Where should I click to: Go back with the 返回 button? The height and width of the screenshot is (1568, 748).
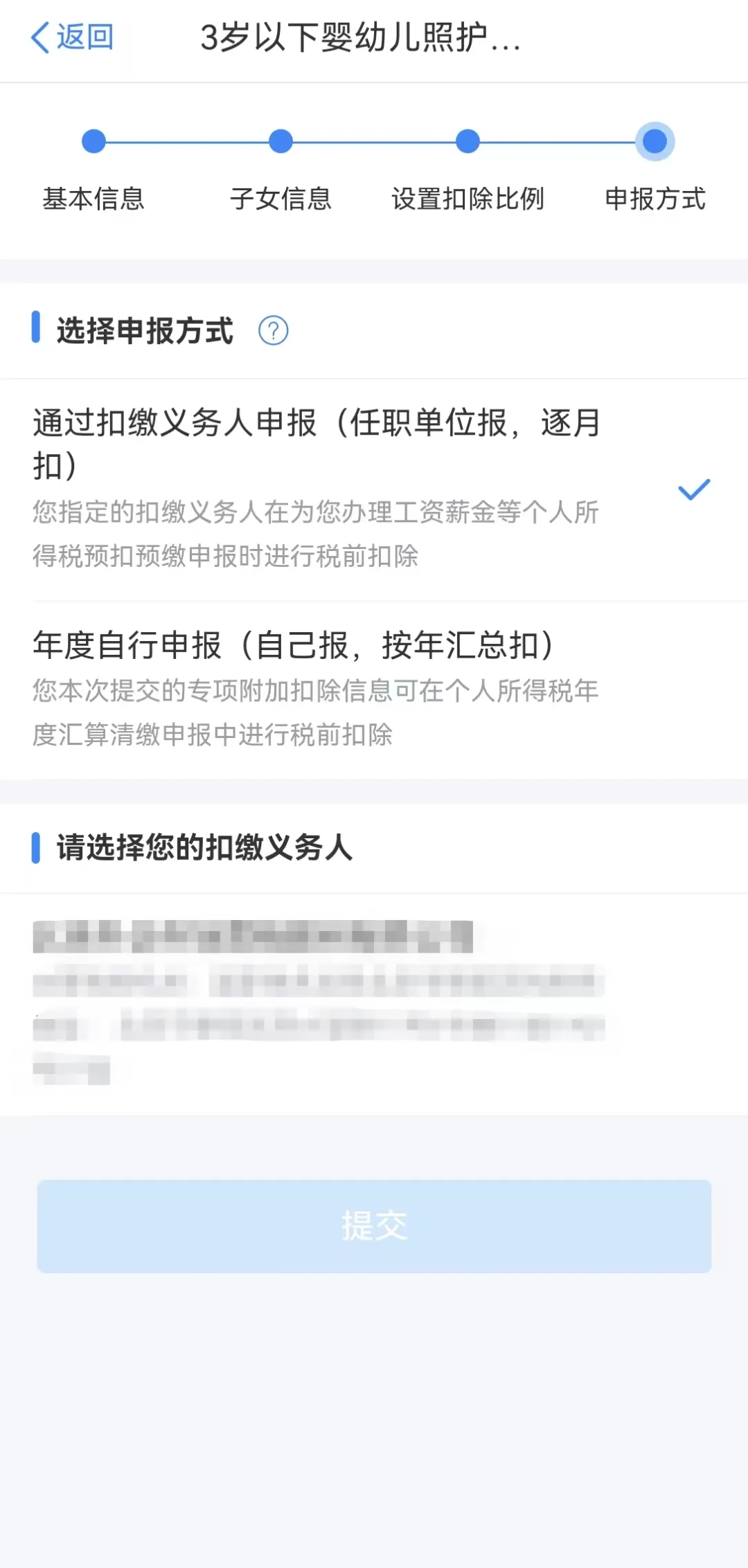click(x=72, y=37)
